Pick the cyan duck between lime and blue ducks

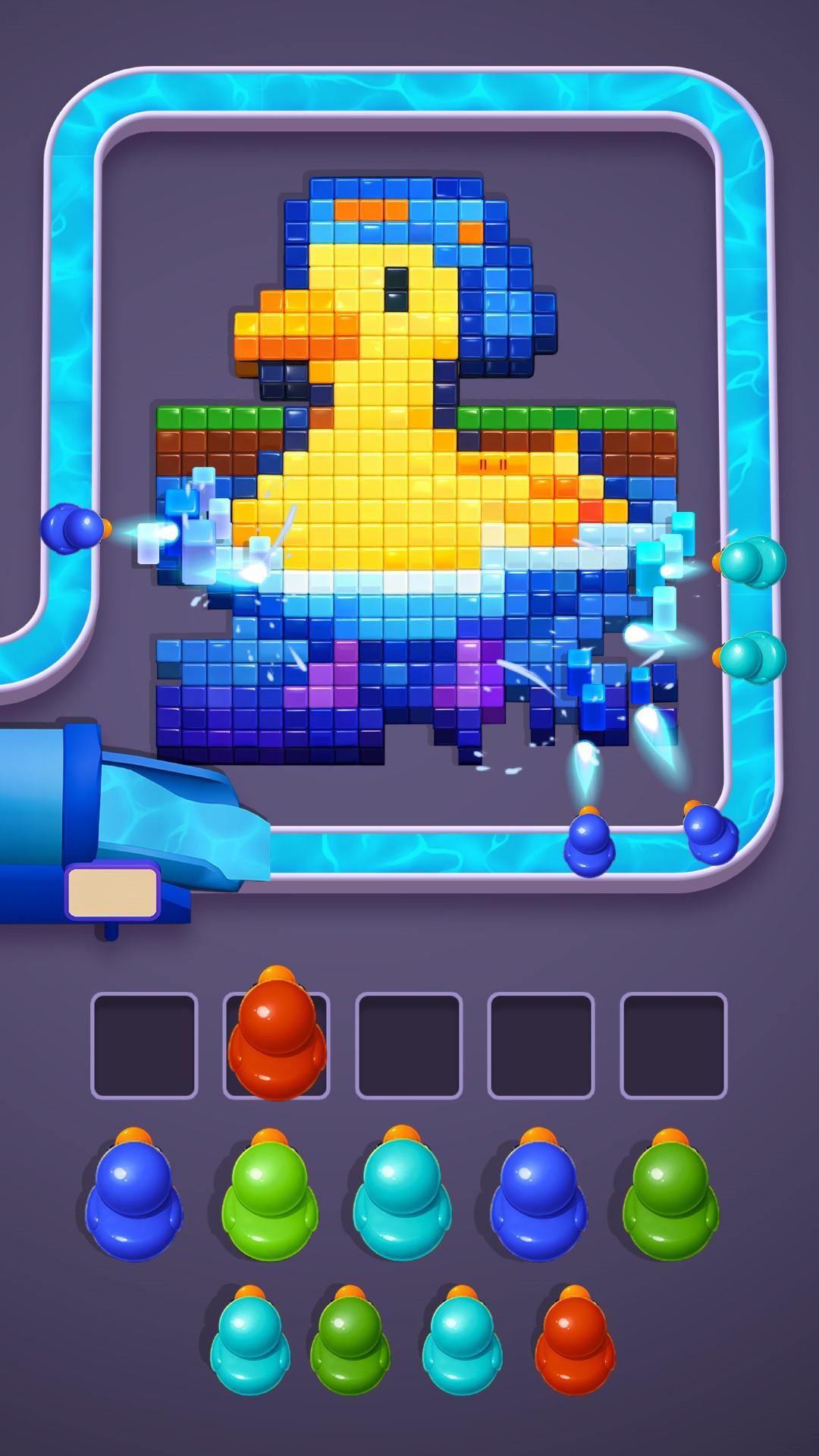pyautogui.click(x=401, y=1198)
